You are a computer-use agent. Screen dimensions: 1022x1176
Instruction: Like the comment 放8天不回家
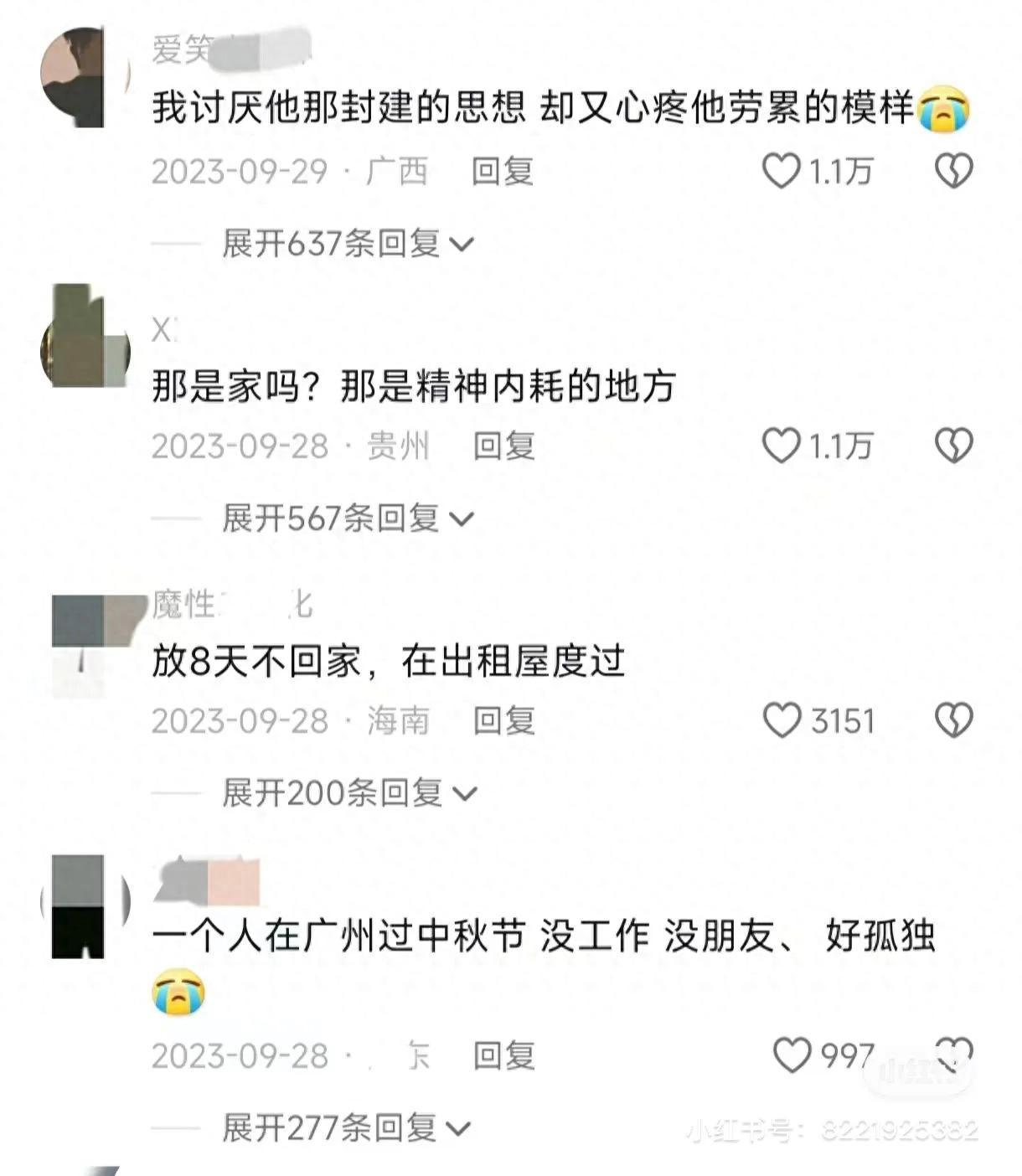(x=782, y=720)
